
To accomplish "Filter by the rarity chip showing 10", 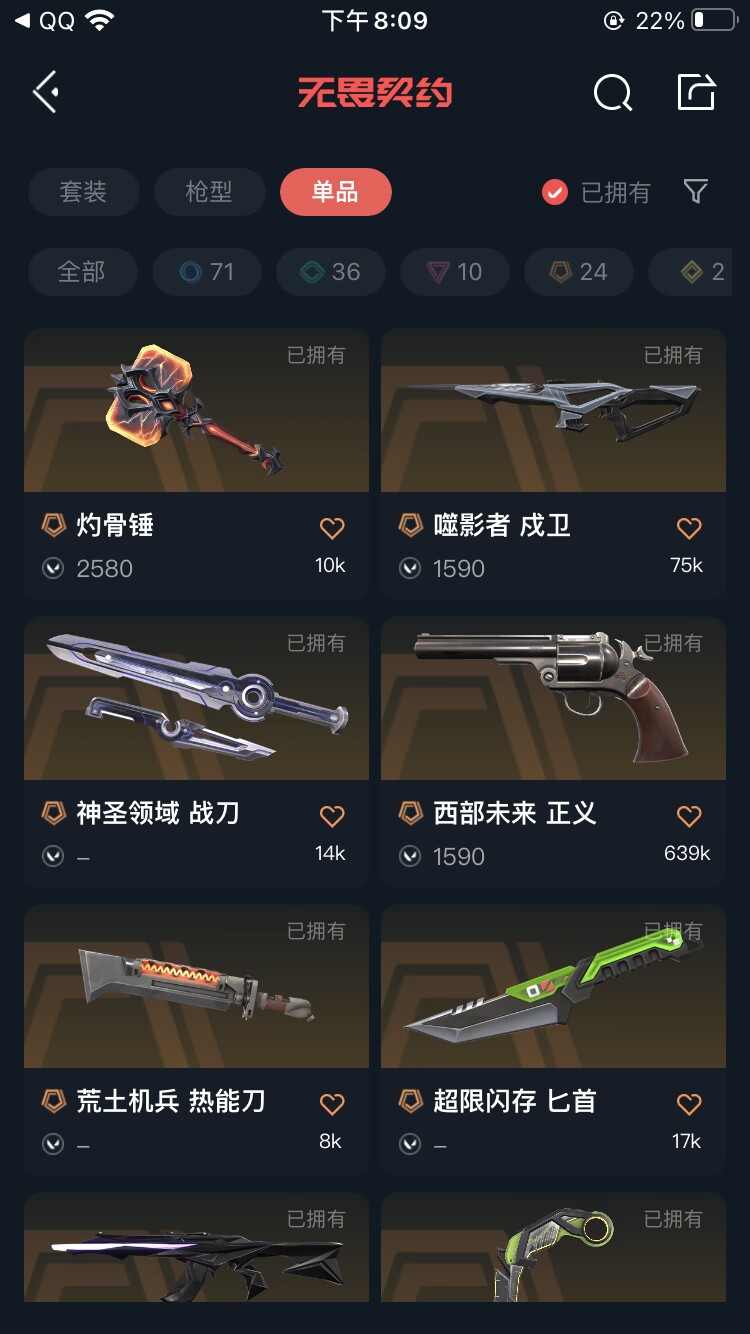I will [455, 272].
